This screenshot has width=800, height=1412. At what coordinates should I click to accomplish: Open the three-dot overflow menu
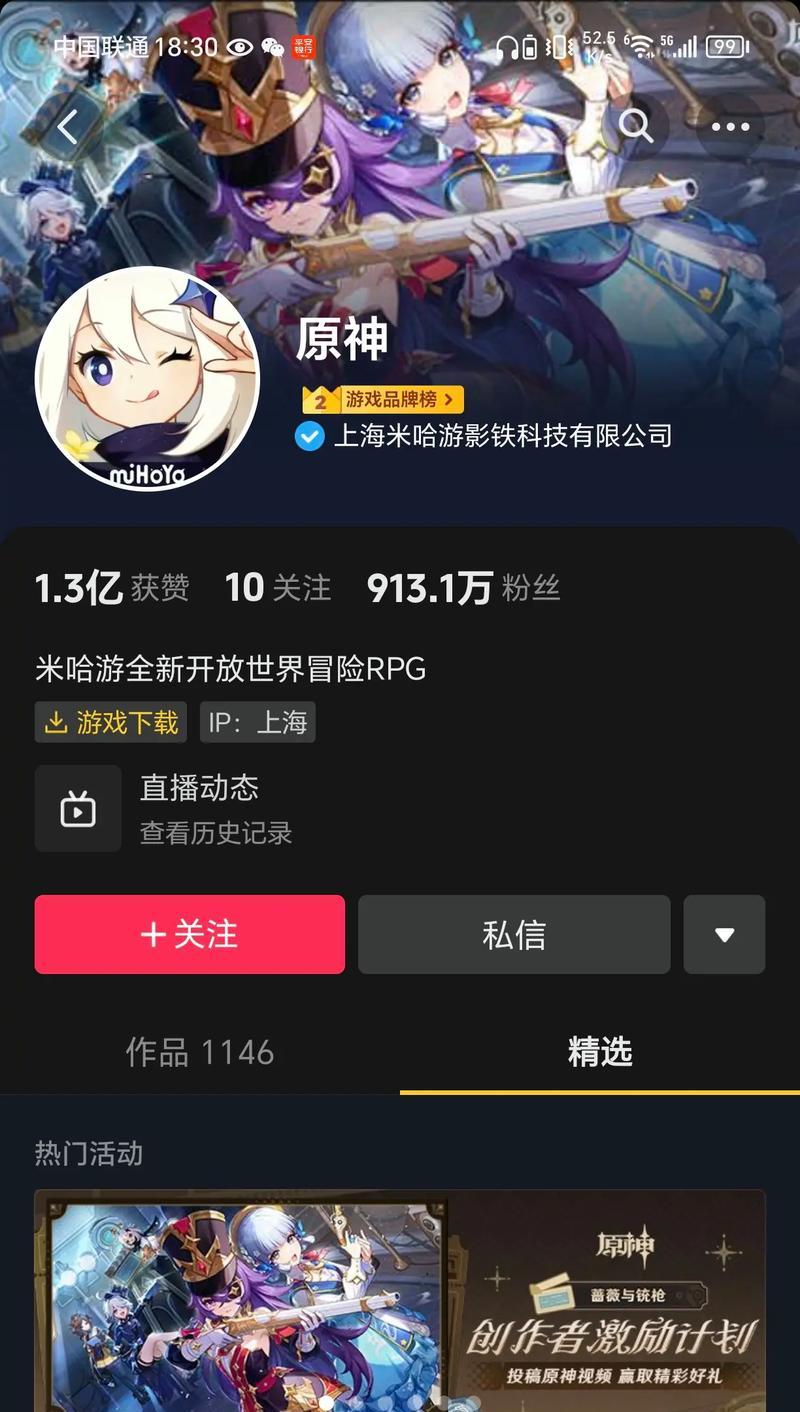pos(730,127)
